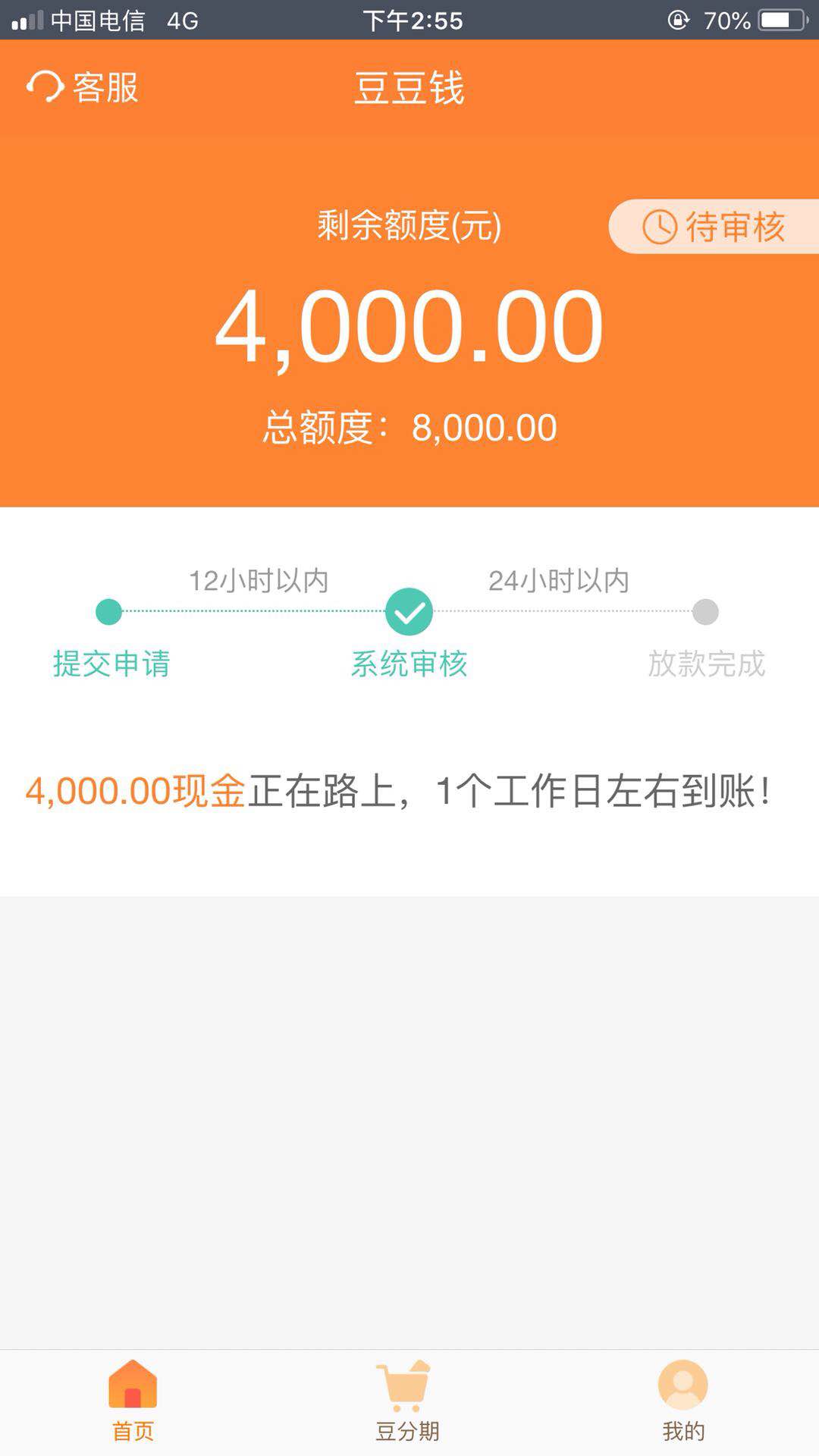Go to the 我的 profile tab
819x1456 pixels.
tap(683, 1401)
